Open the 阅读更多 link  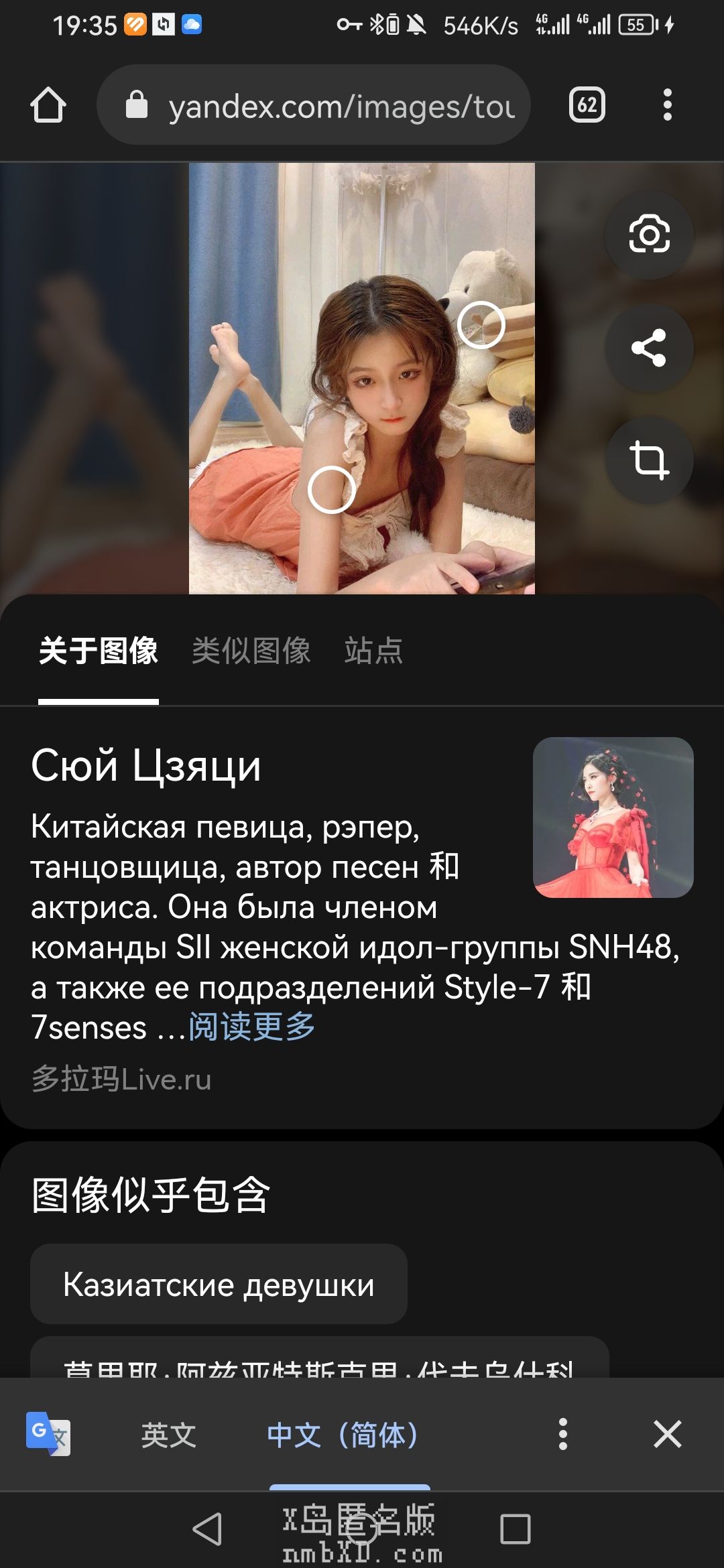[251, 1027]
